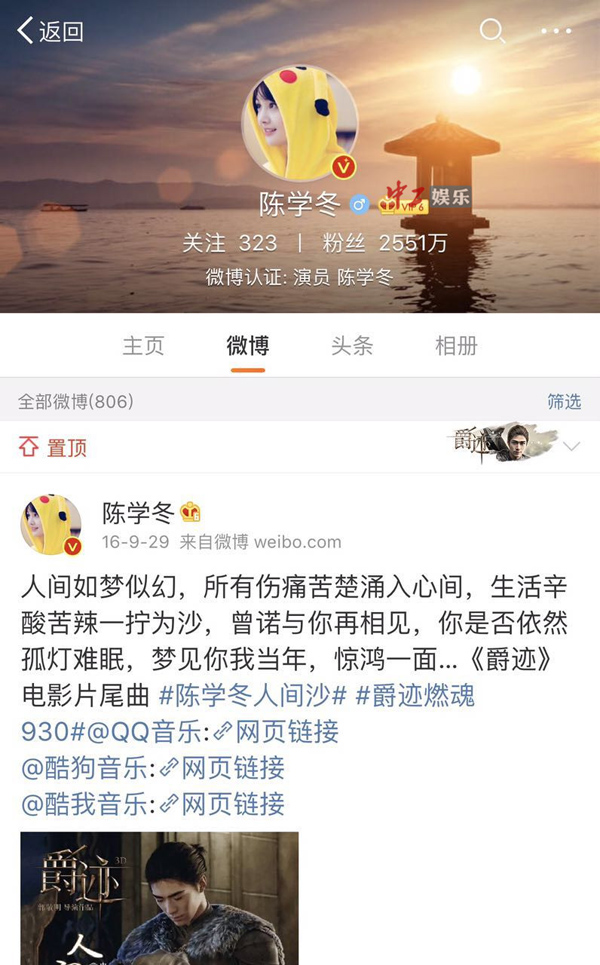Go back using the 返回 arrow
600x965 pixels.
tap(50, 31)
